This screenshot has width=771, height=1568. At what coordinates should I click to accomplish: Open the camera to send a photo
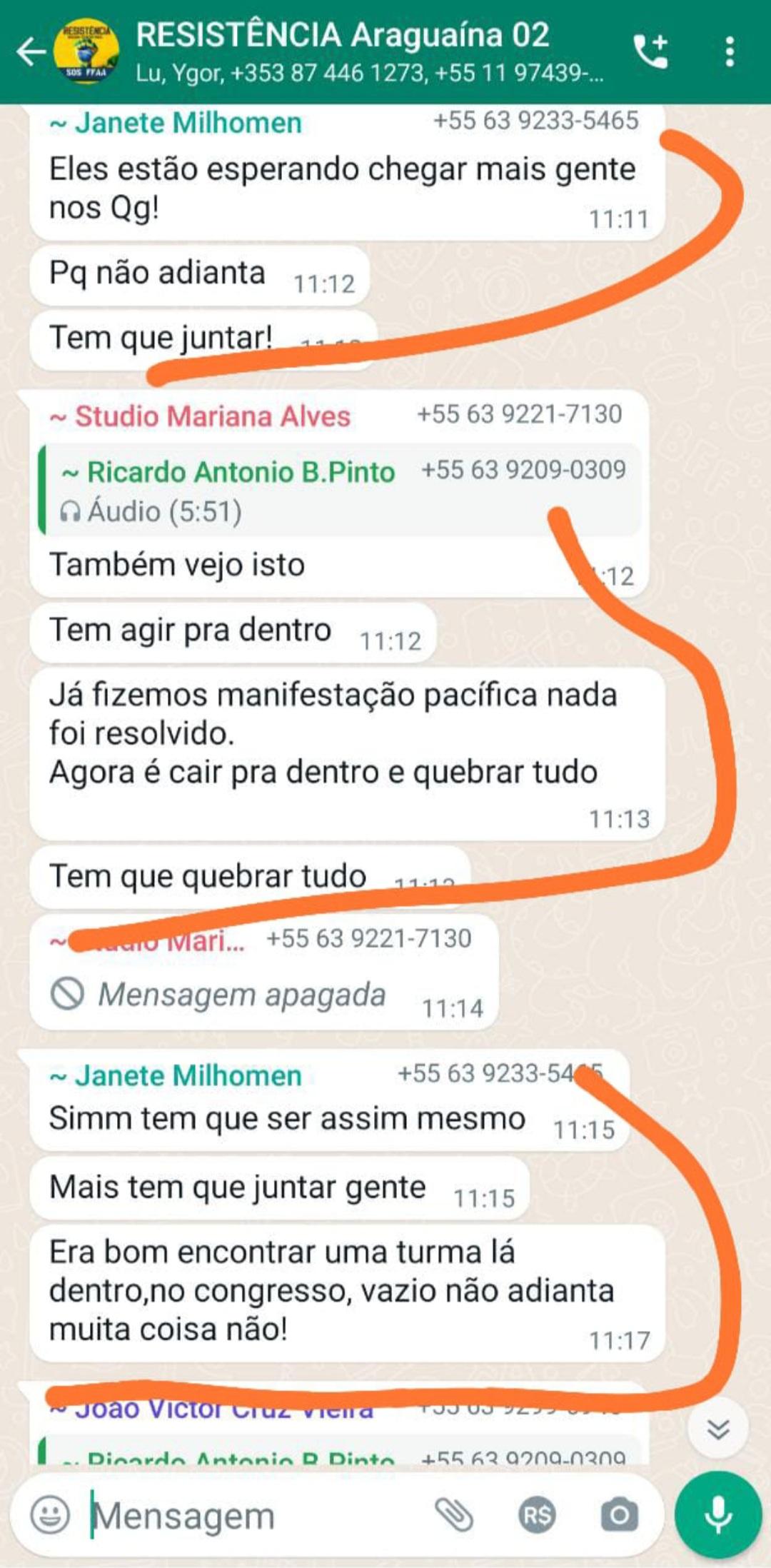619,1515
